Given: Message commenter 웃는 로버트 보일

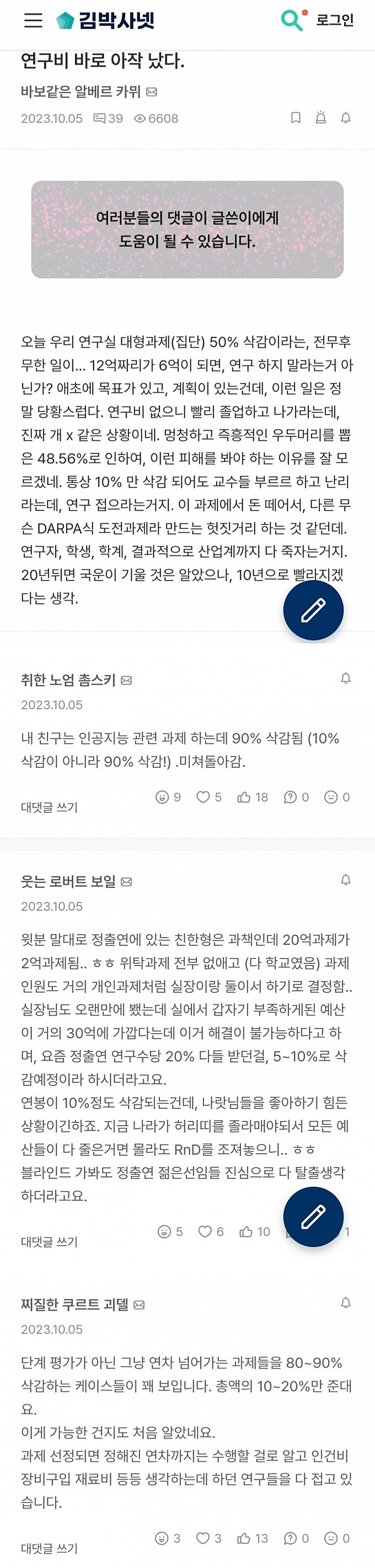Looking at the screenshot, I should tap(126, 882).
